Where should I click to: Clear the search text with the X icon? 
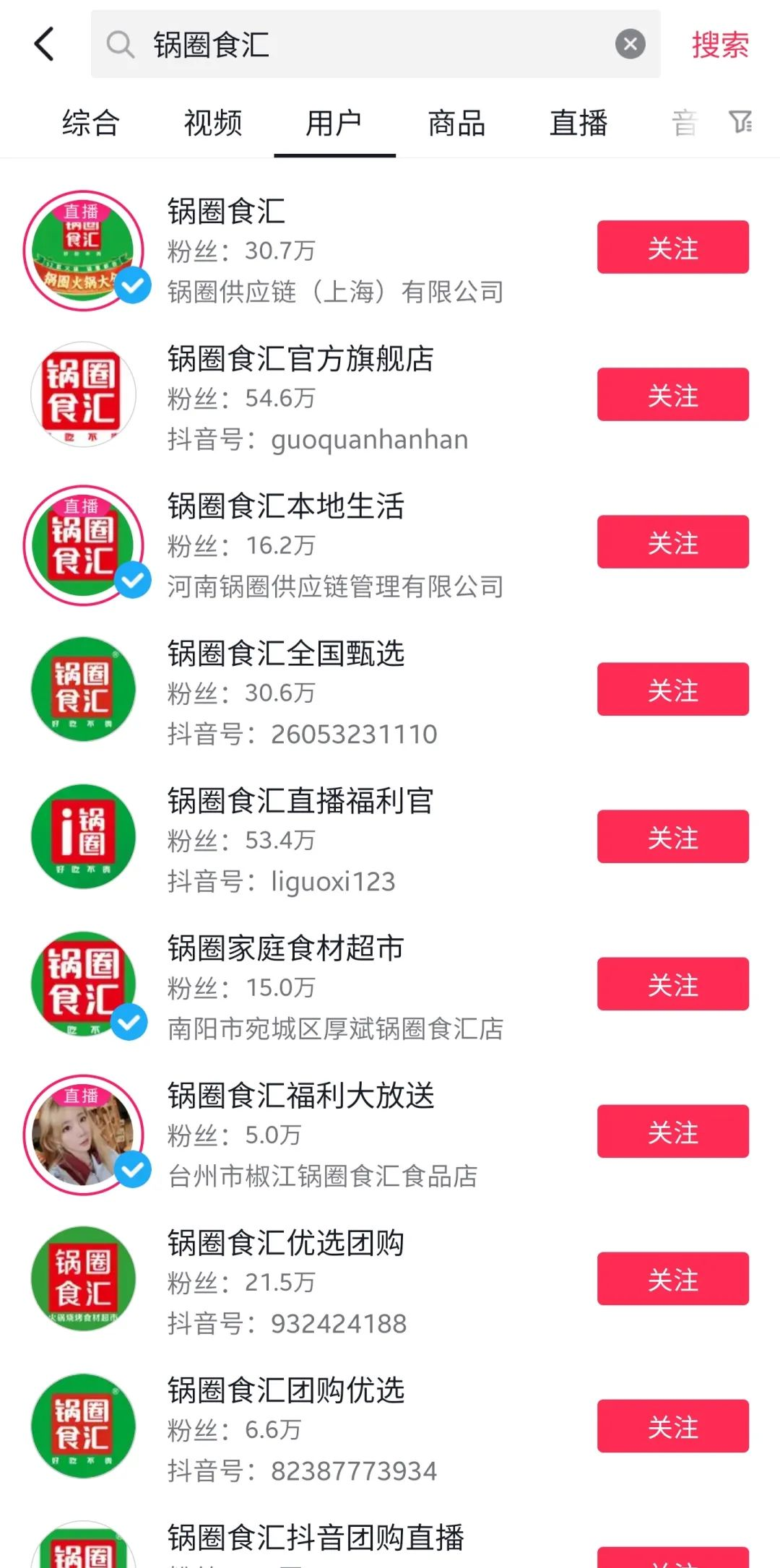(x=630, y=44)
